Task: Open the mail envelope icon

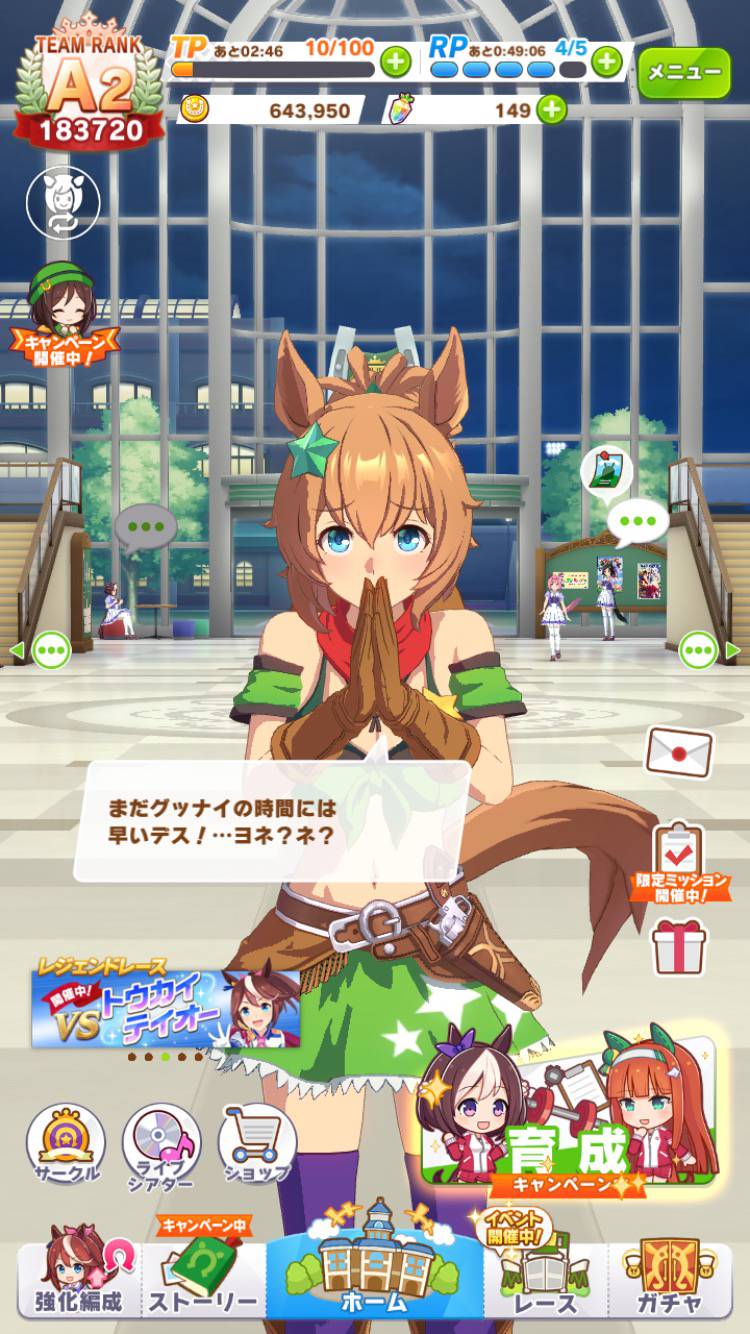Action: coord(679,751)
